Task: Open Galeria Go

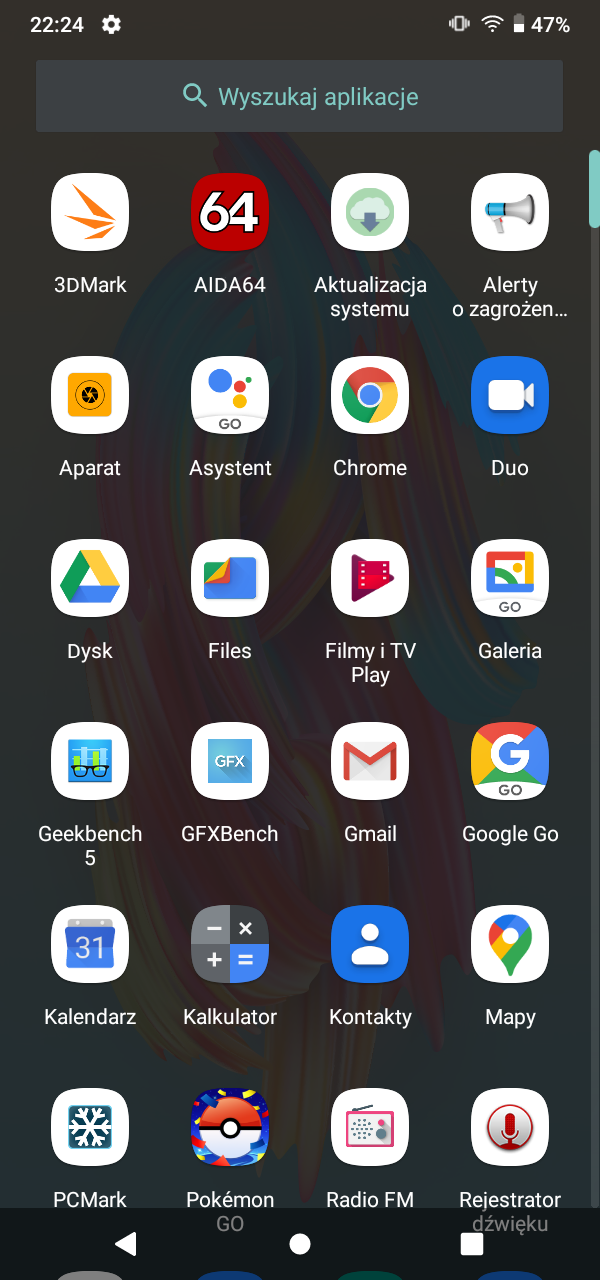Action: tap(510, 578)
